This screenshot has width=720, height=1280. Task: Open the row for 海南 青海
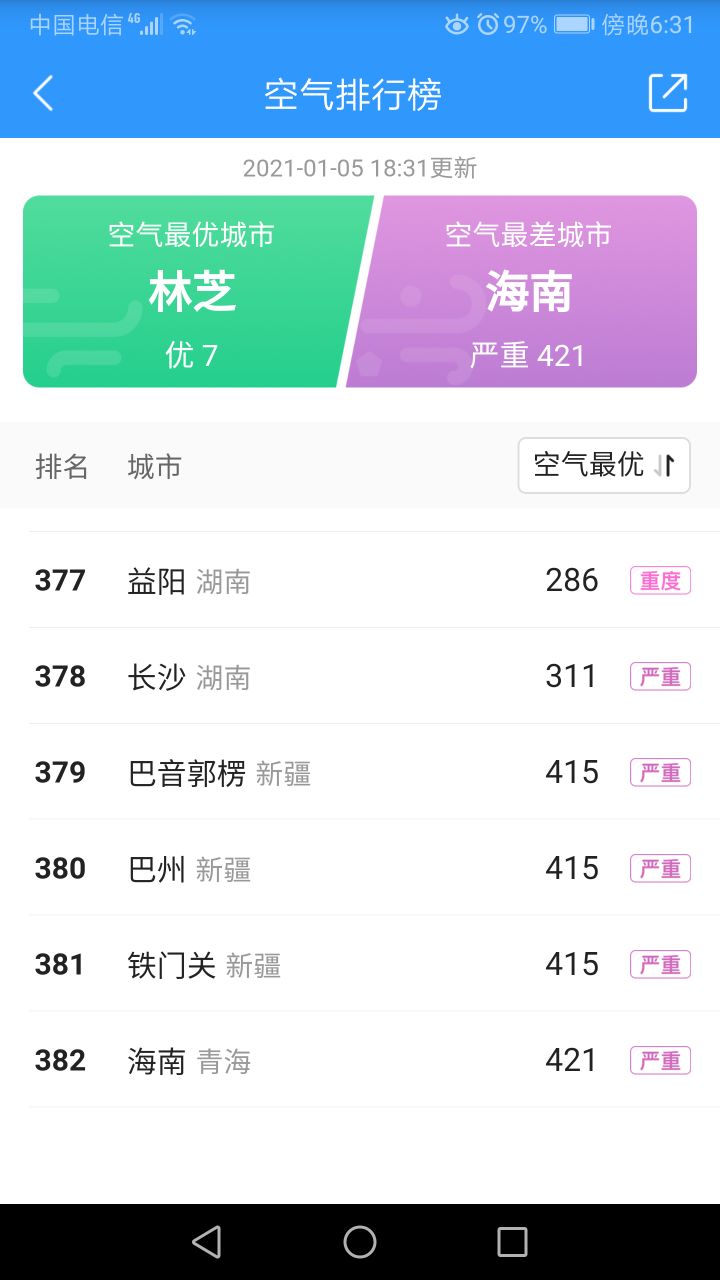tap(360, 1060)
